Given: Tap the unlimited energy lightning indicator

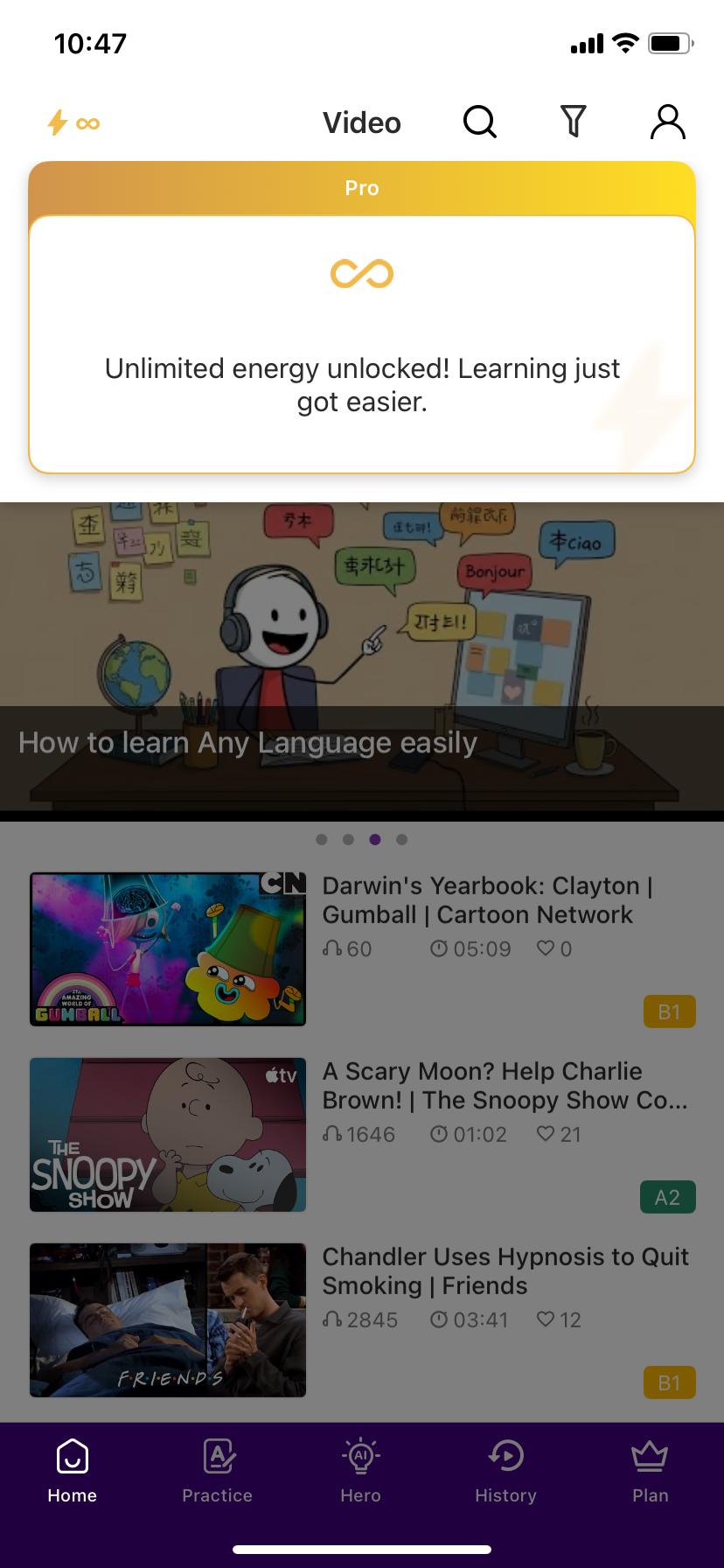Looking at the screenshot, I should tap(73, 122).
